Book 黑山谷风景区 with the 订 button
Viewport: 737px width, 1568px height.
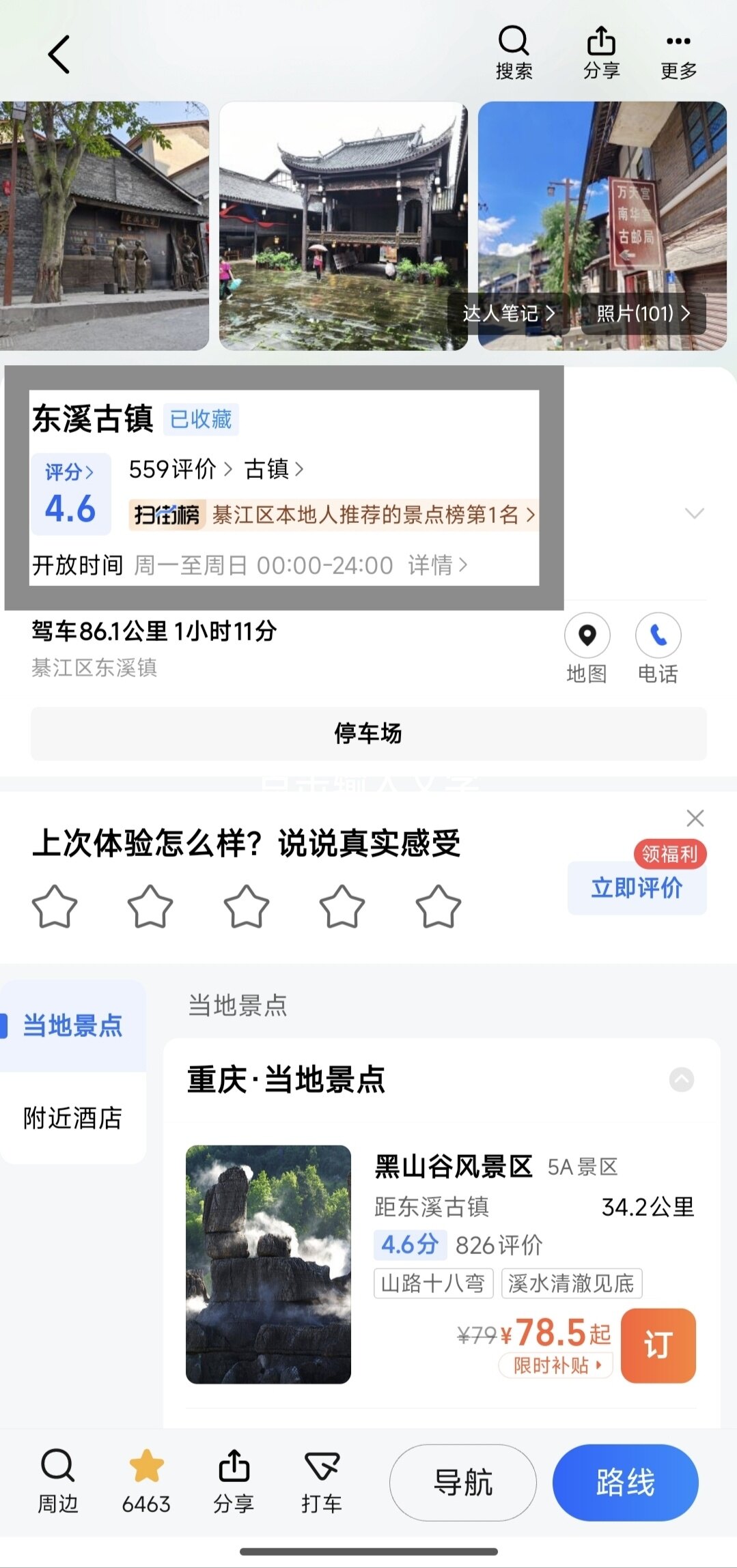pyautogui.click(x=658, y=1345)
